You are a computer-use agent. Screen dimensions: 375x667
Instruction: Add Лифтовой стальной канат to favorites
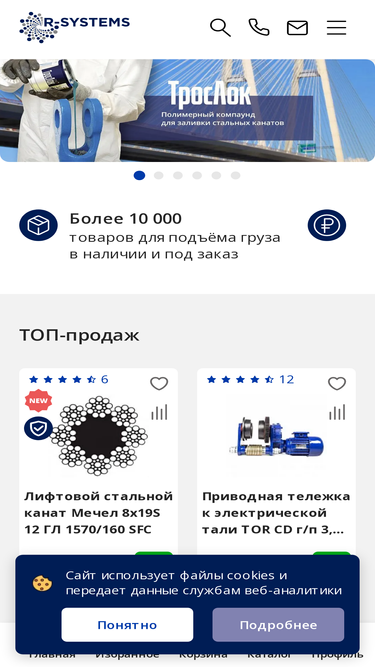159,384
